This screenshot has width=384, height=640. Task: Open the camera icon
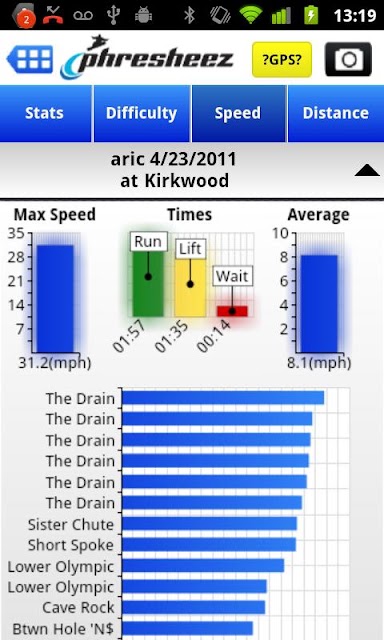tap(348, 60)
